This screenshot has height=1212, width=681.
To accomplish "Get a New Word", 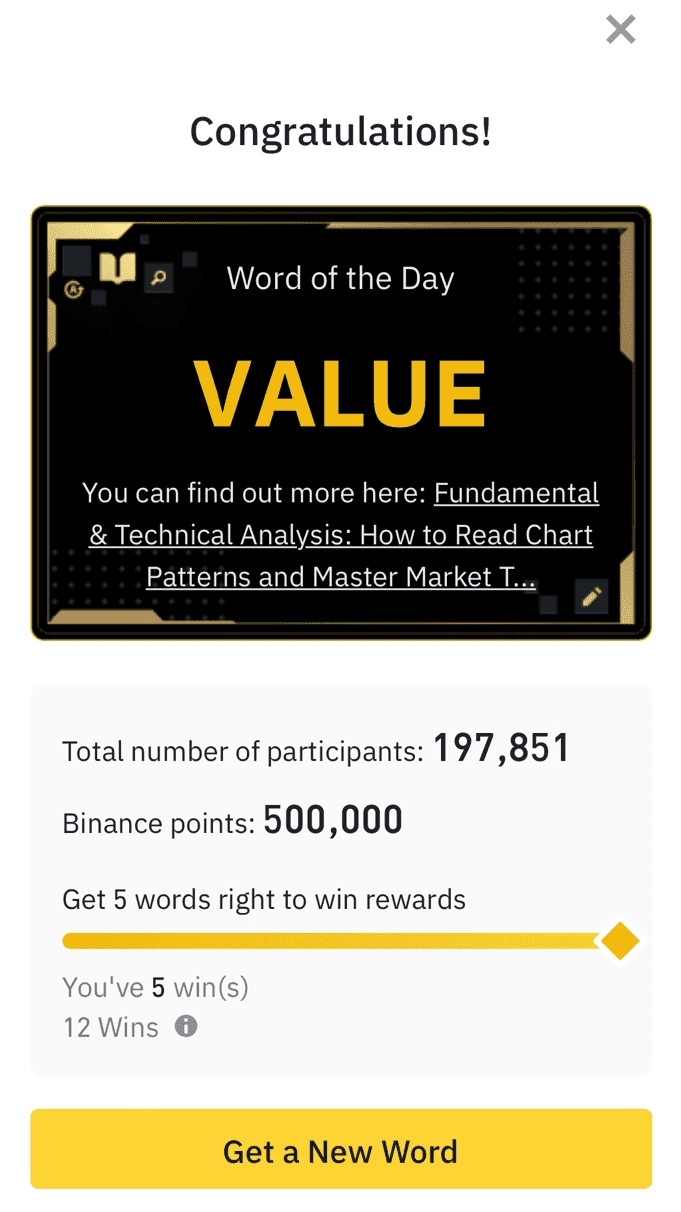I will (341, 1150).
